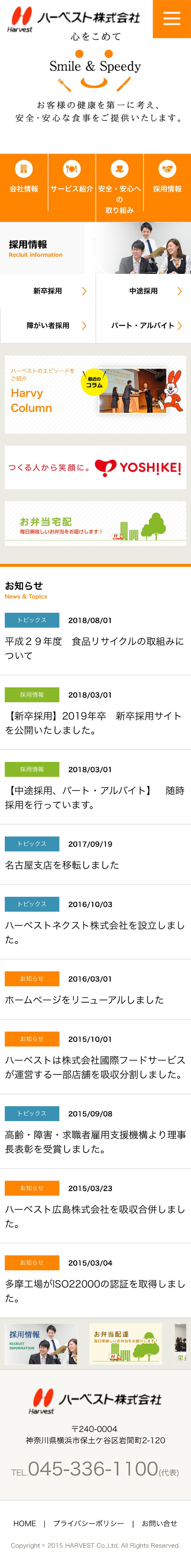This screenshot has width=191, height=1568.
Task: Open 障がい者採用 link
Action: (48, 326)
